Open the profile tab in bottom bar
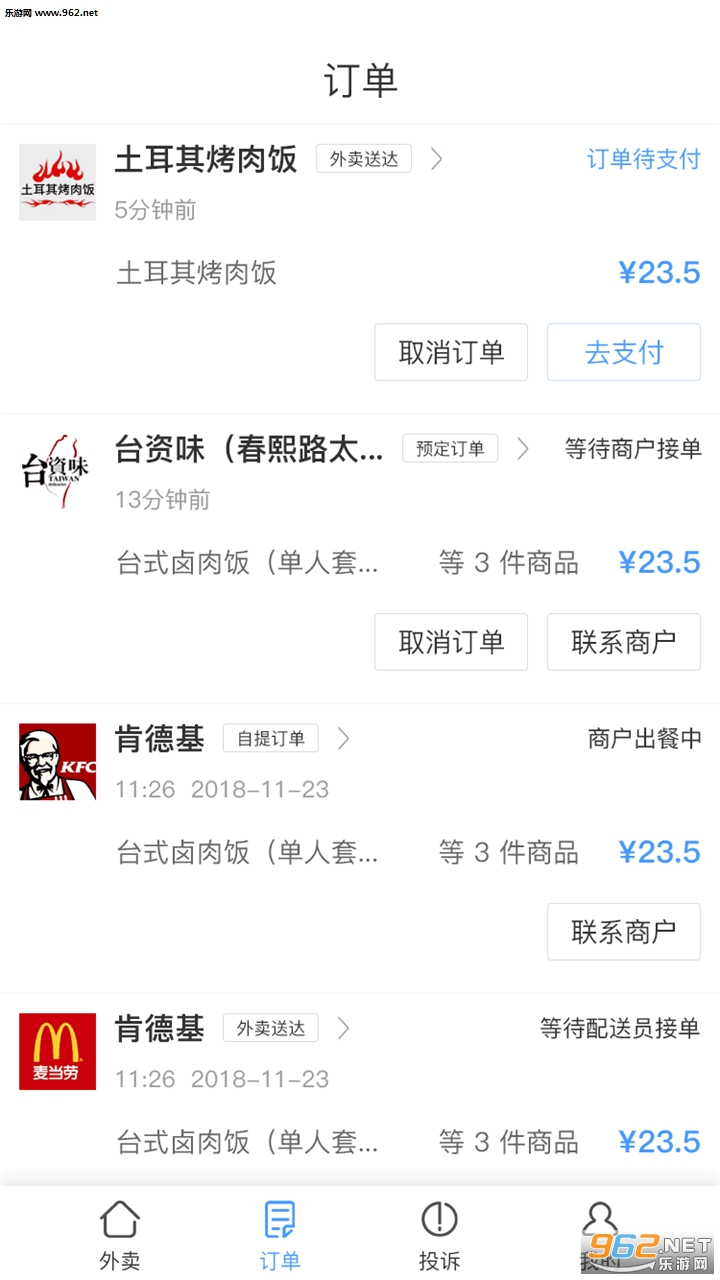Viewport: 720px width, 1280px height. [599, 1236]
